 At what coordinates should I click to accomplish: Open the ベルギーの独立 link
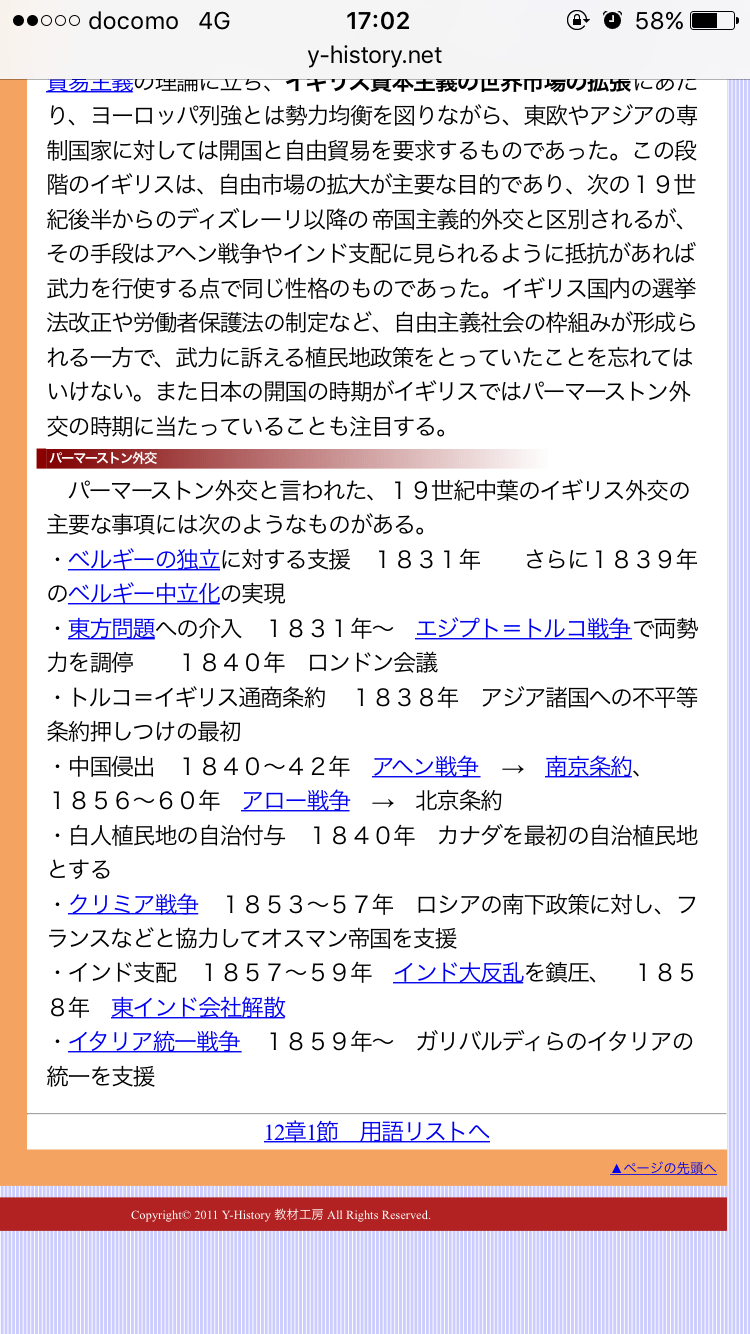pos(143,559)
